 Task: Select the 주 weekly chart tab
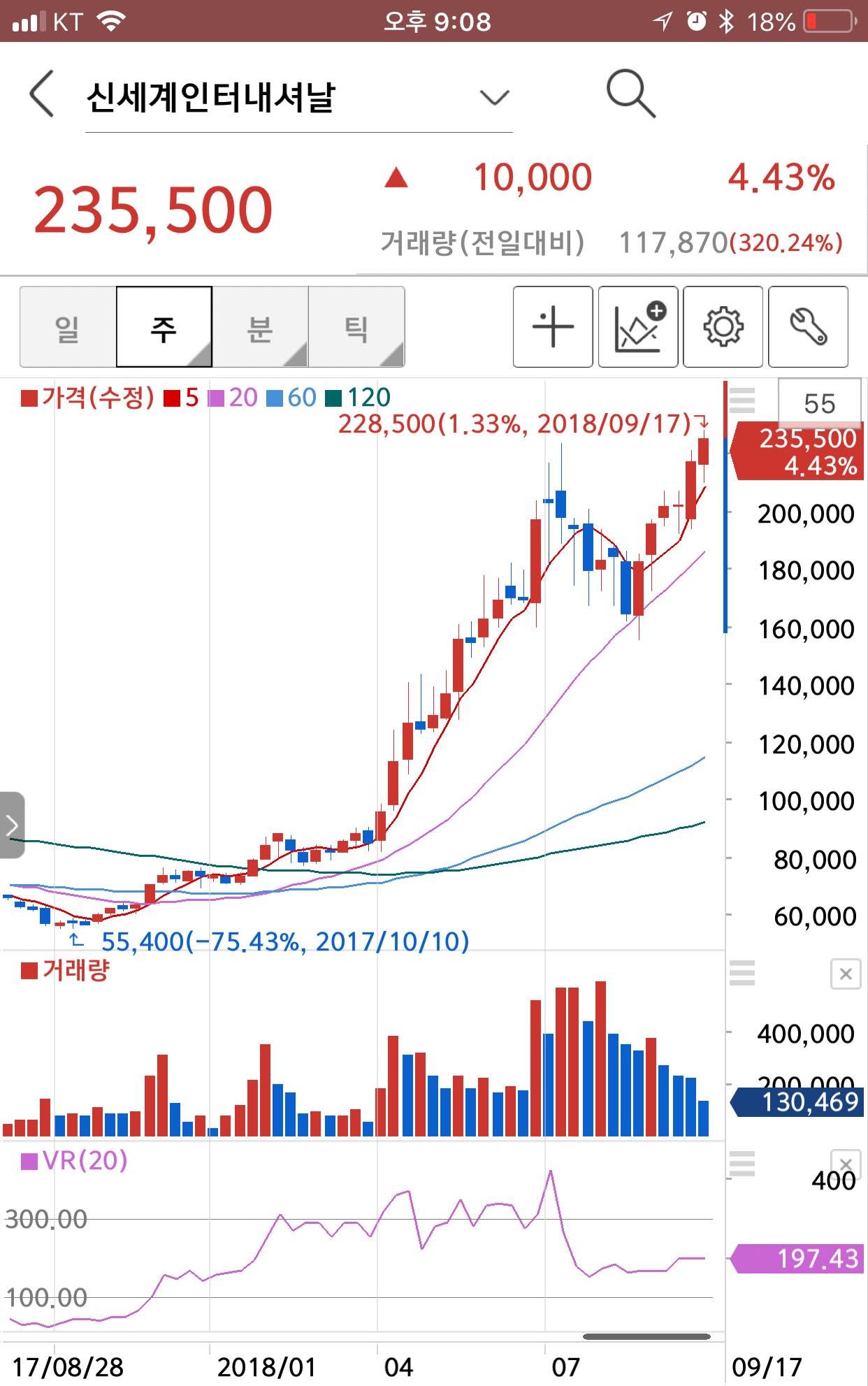pos(164,327)
